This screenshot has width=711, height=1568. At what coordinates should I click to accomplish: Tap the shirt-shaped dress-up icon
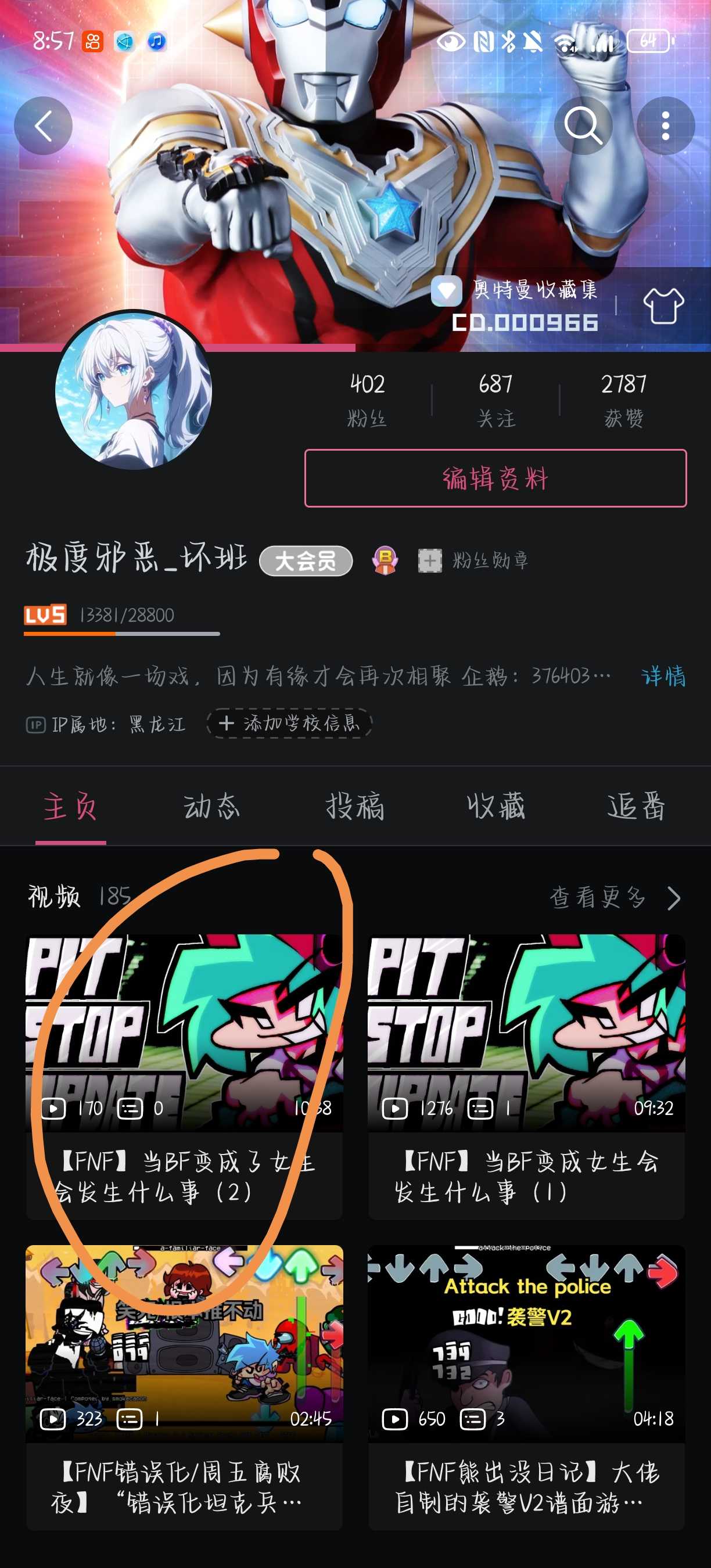click(x=663, y=306)
